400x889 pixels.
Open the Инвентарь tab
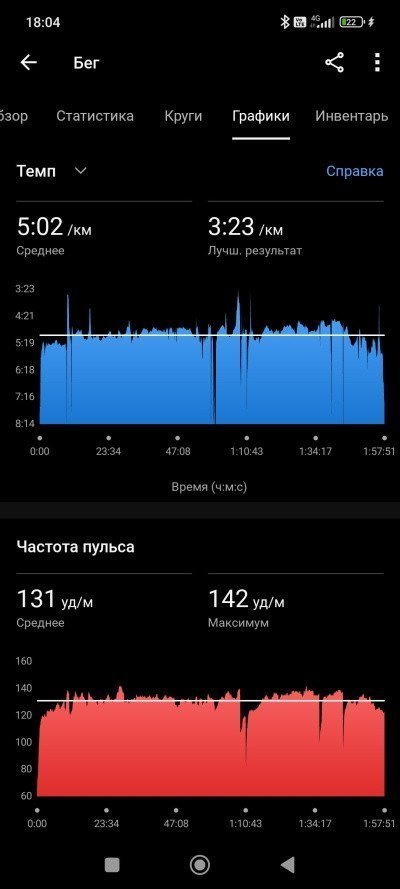click(351, 116)
